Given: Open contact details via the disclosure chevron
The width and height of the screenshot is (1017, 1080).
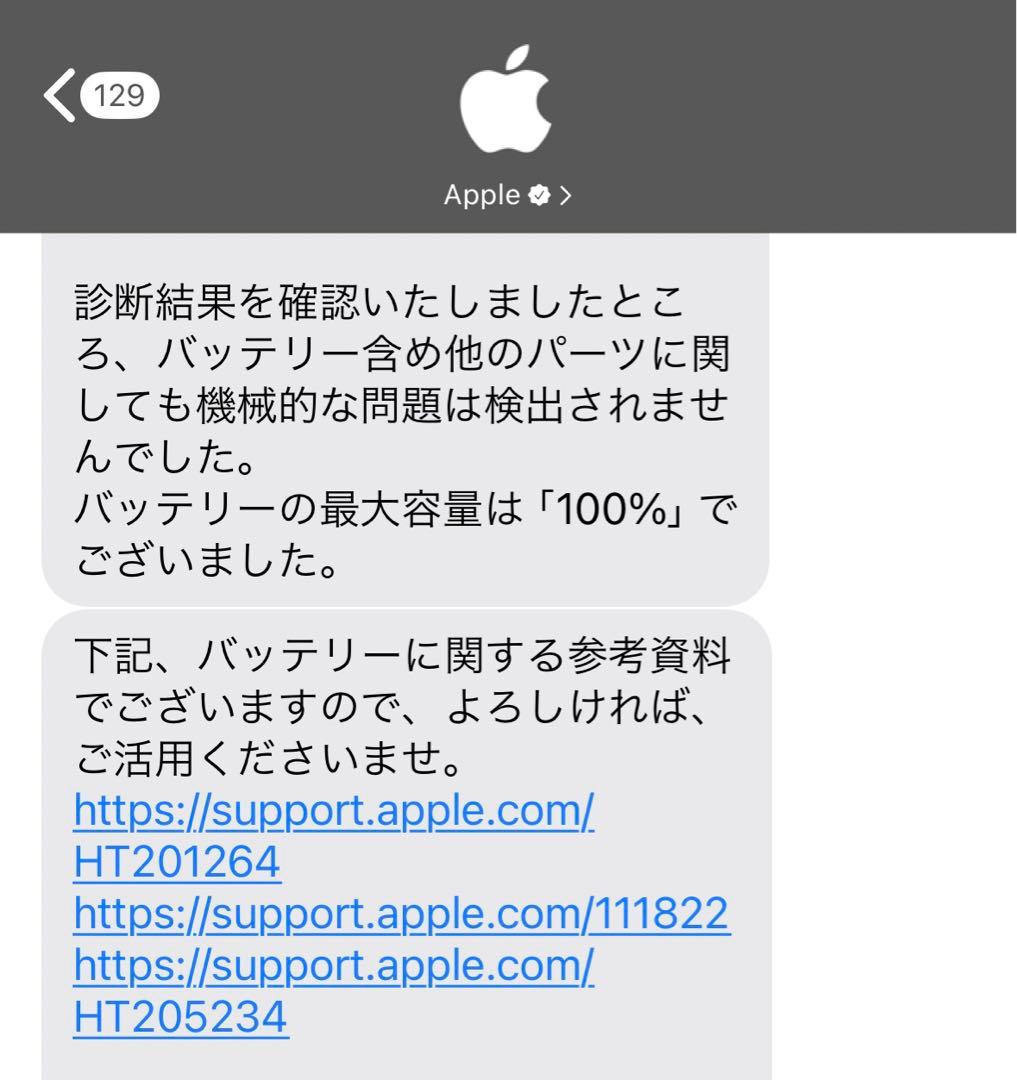Looking at the screenshot, I should click(x=566, y=195).
